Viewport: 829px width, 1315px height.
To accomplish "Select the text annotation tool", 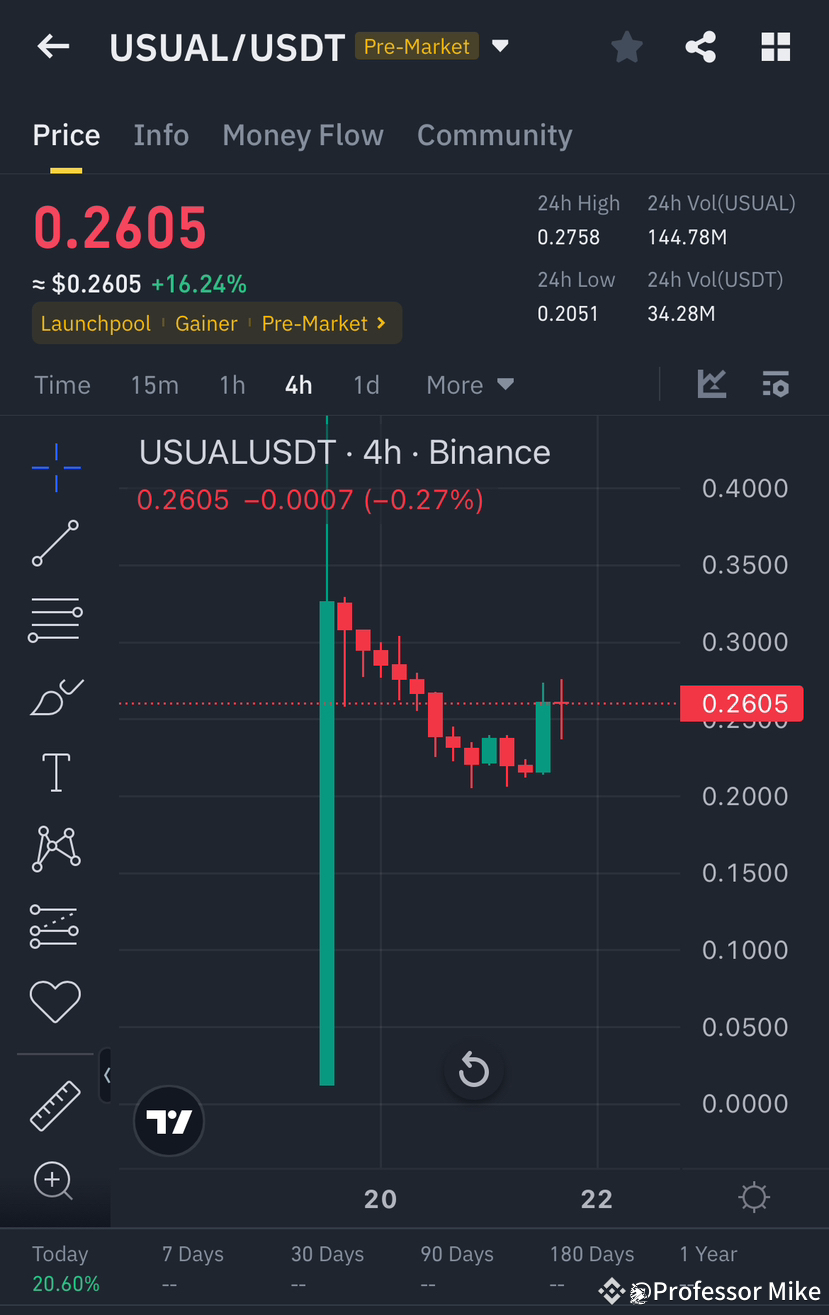I will click(55, 772).
